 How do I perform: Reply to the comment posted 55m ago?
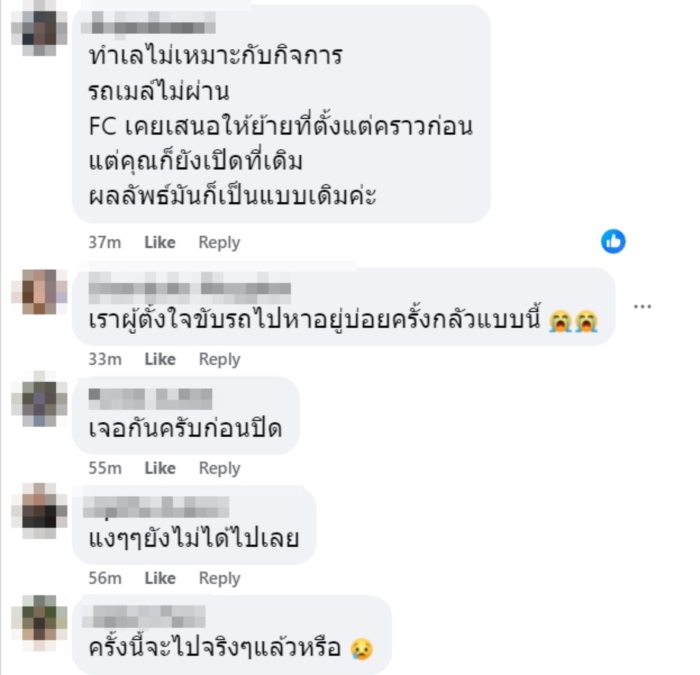click(x=219, y=468)
